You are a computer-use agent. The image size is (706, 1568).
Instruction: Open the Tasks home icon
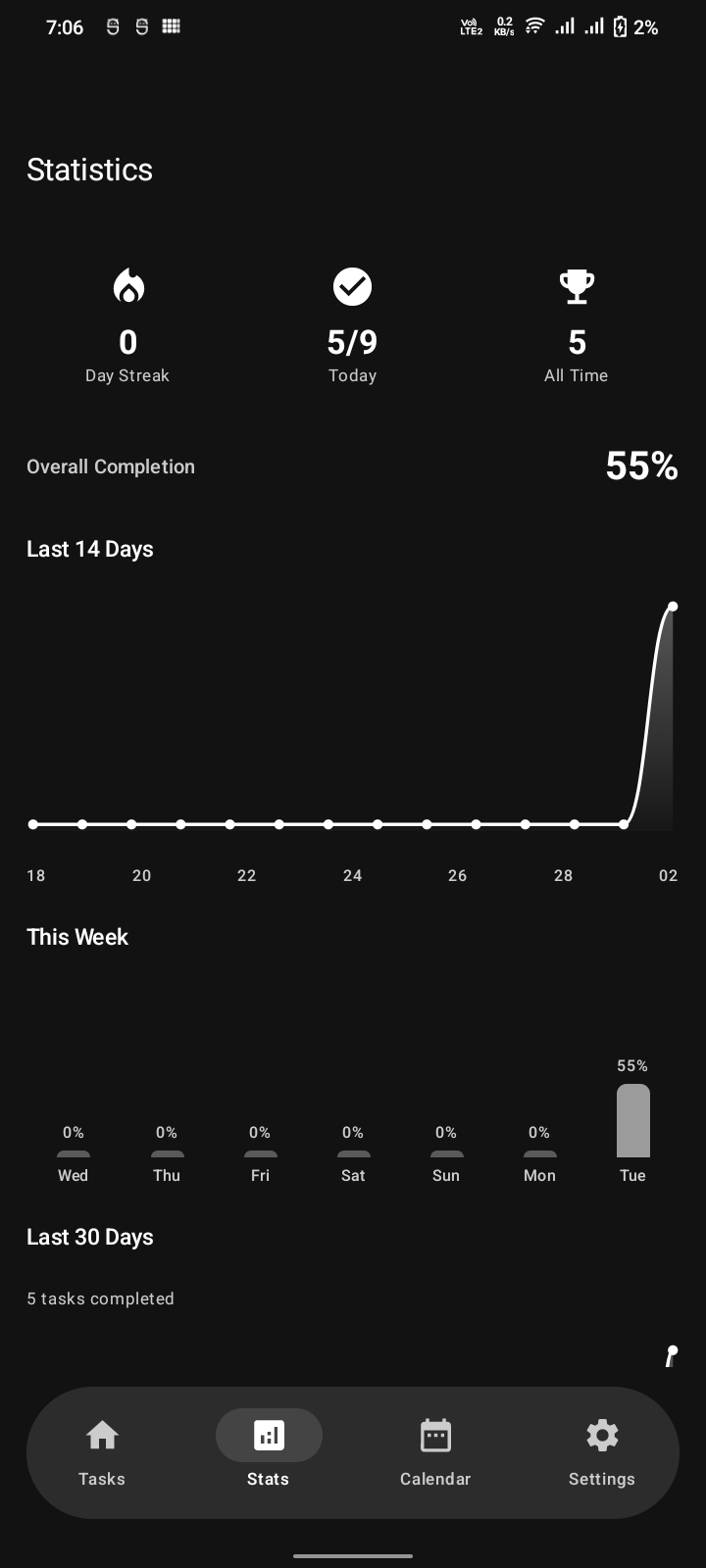point(102,1435)
